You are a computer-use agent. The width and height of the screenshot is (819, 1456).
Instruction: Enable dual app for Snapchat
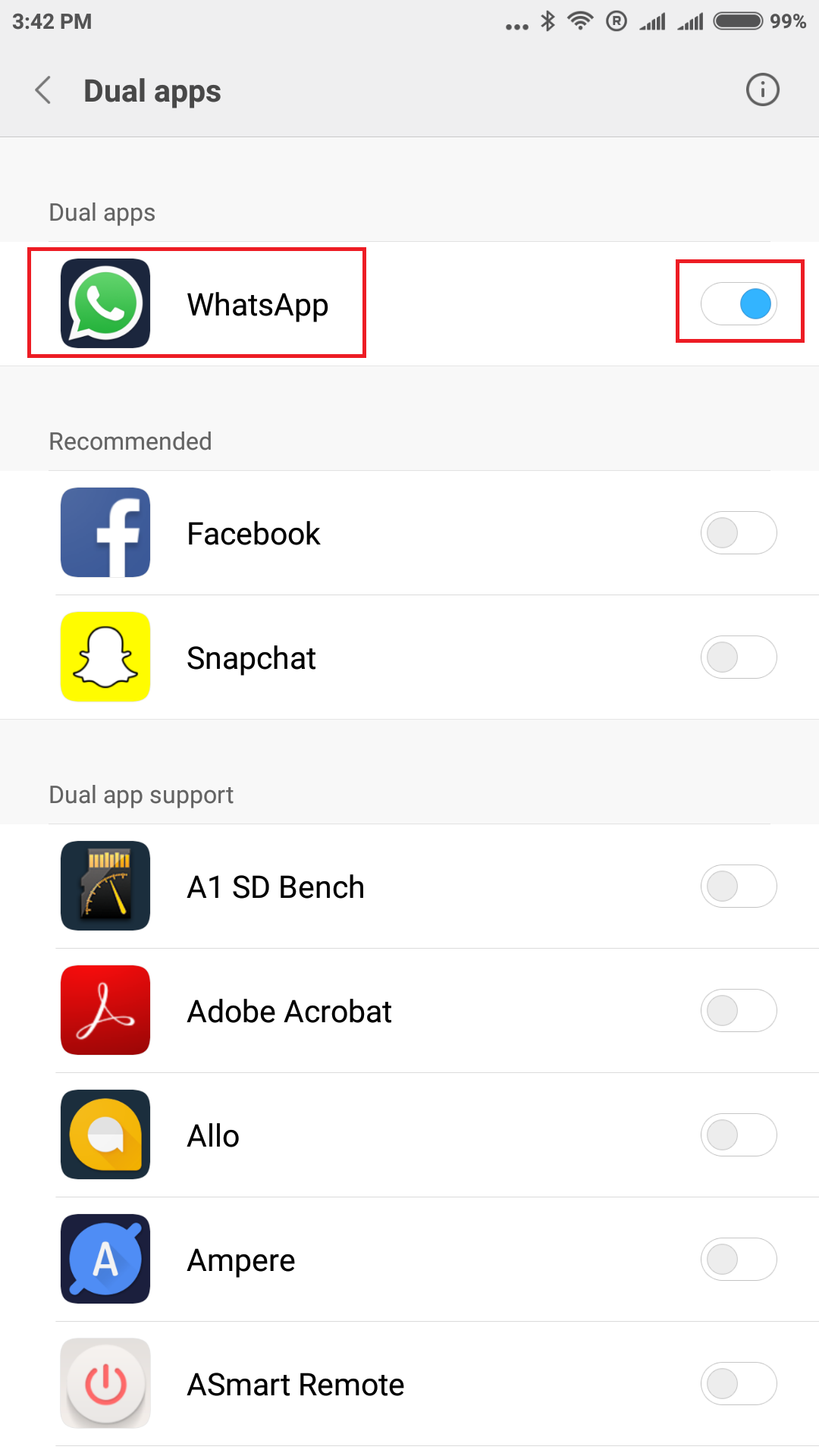(x=739, y=657)
